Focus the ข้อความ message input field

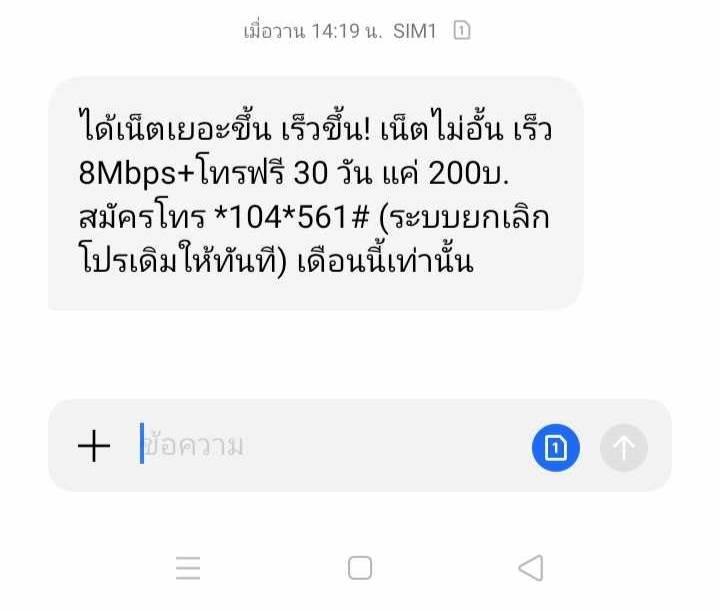pyautogui.click(x=331, y=445)
